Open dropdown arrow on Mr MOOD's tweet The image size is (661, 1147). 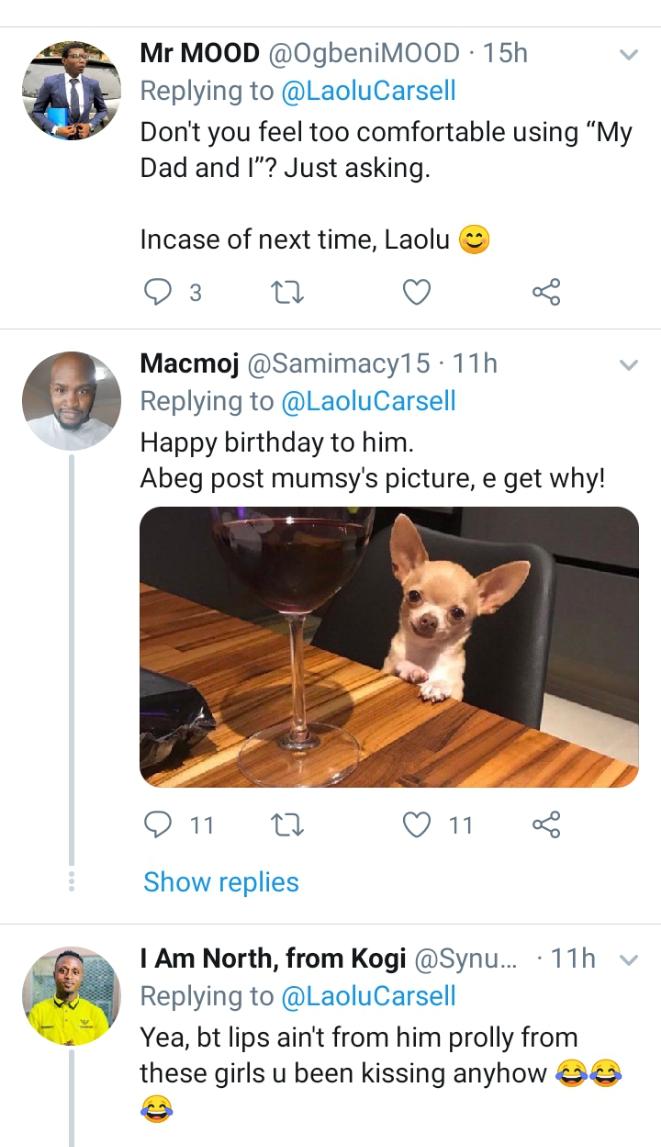click(x=629, y=55)
